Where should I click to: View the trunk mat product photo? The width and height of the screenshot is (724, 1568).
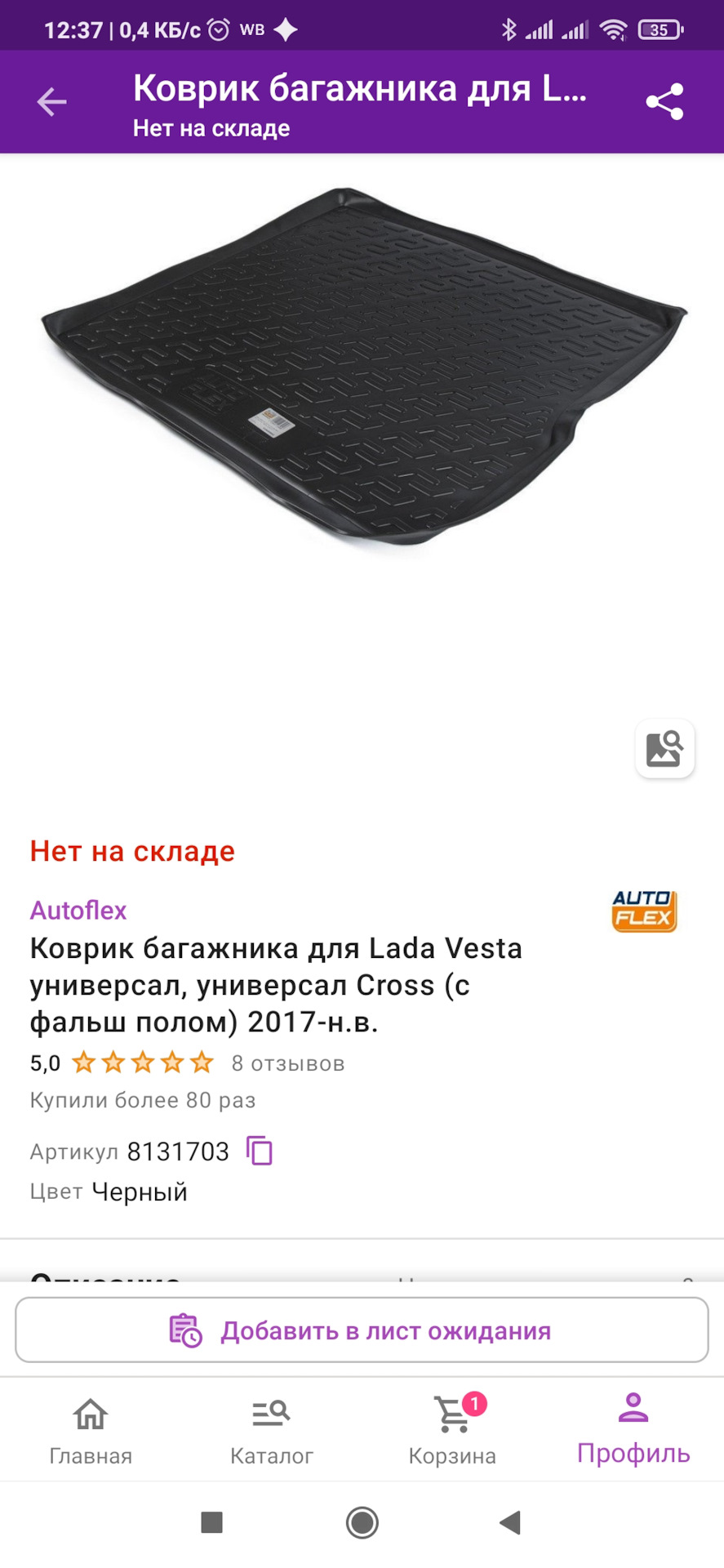coord(362,367)
